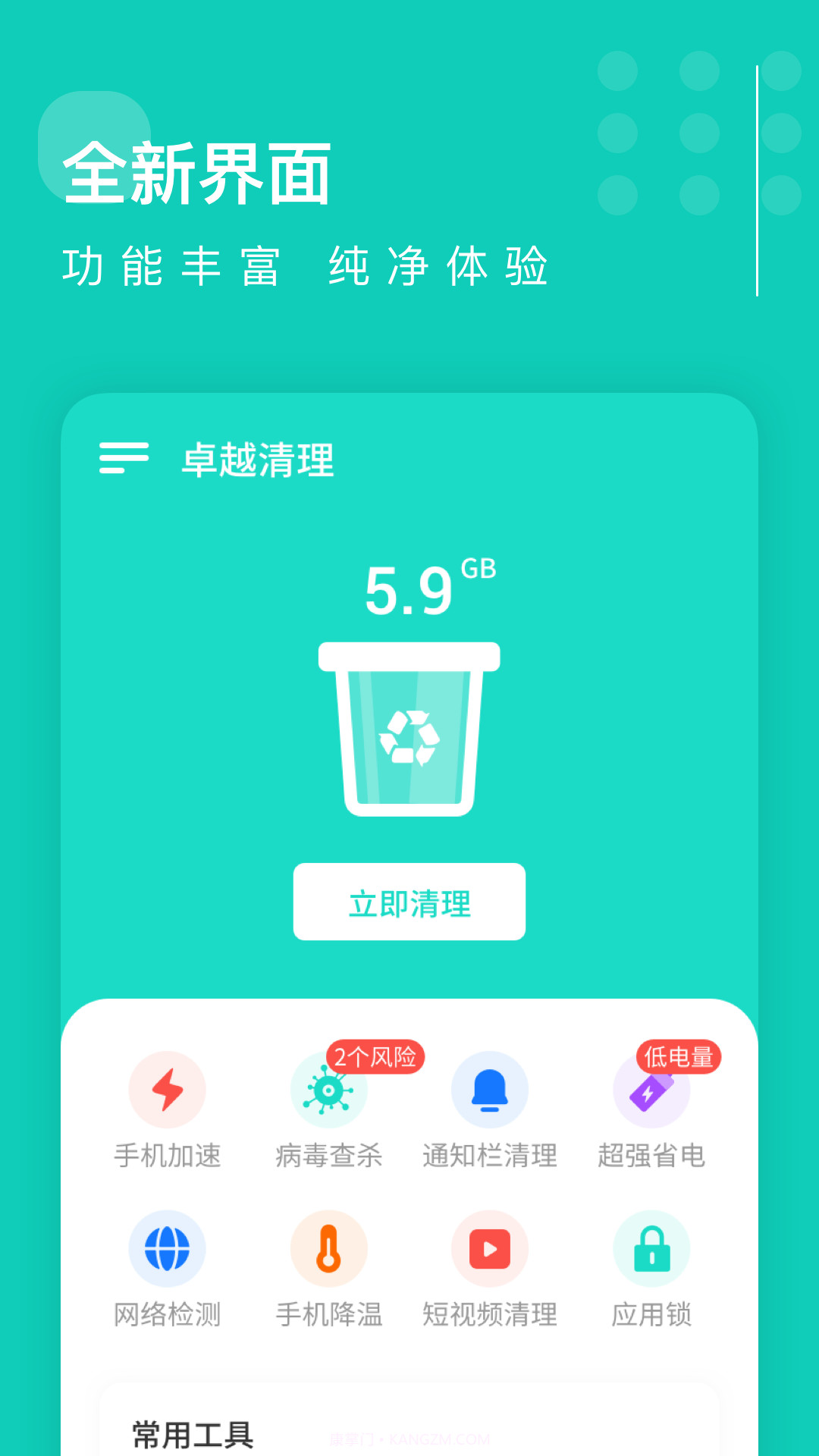Tap the blue globe icon
Viewport: 819px width, 1456px height.
click(168, 1248)
